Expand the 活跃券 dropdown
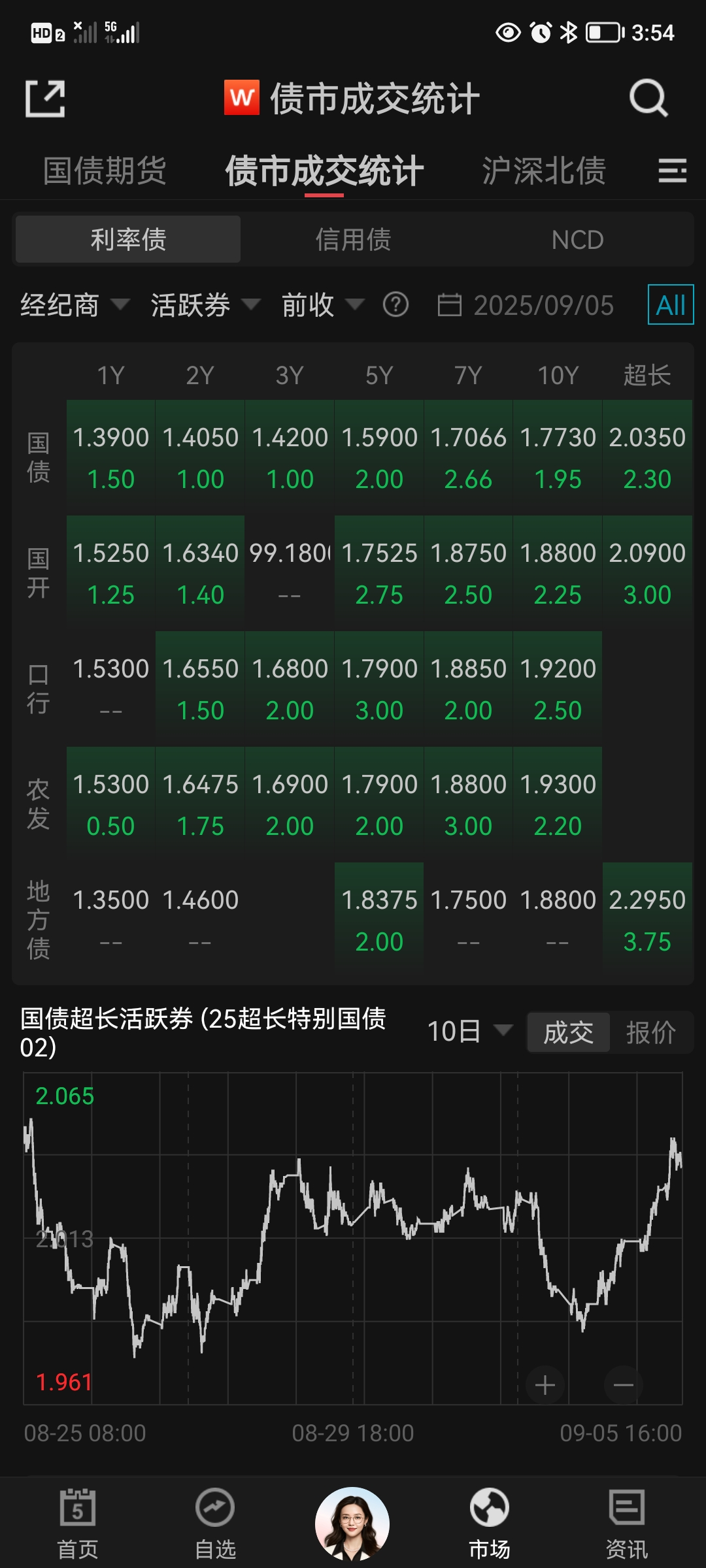The image size is (706, 1568). point(205,305)
